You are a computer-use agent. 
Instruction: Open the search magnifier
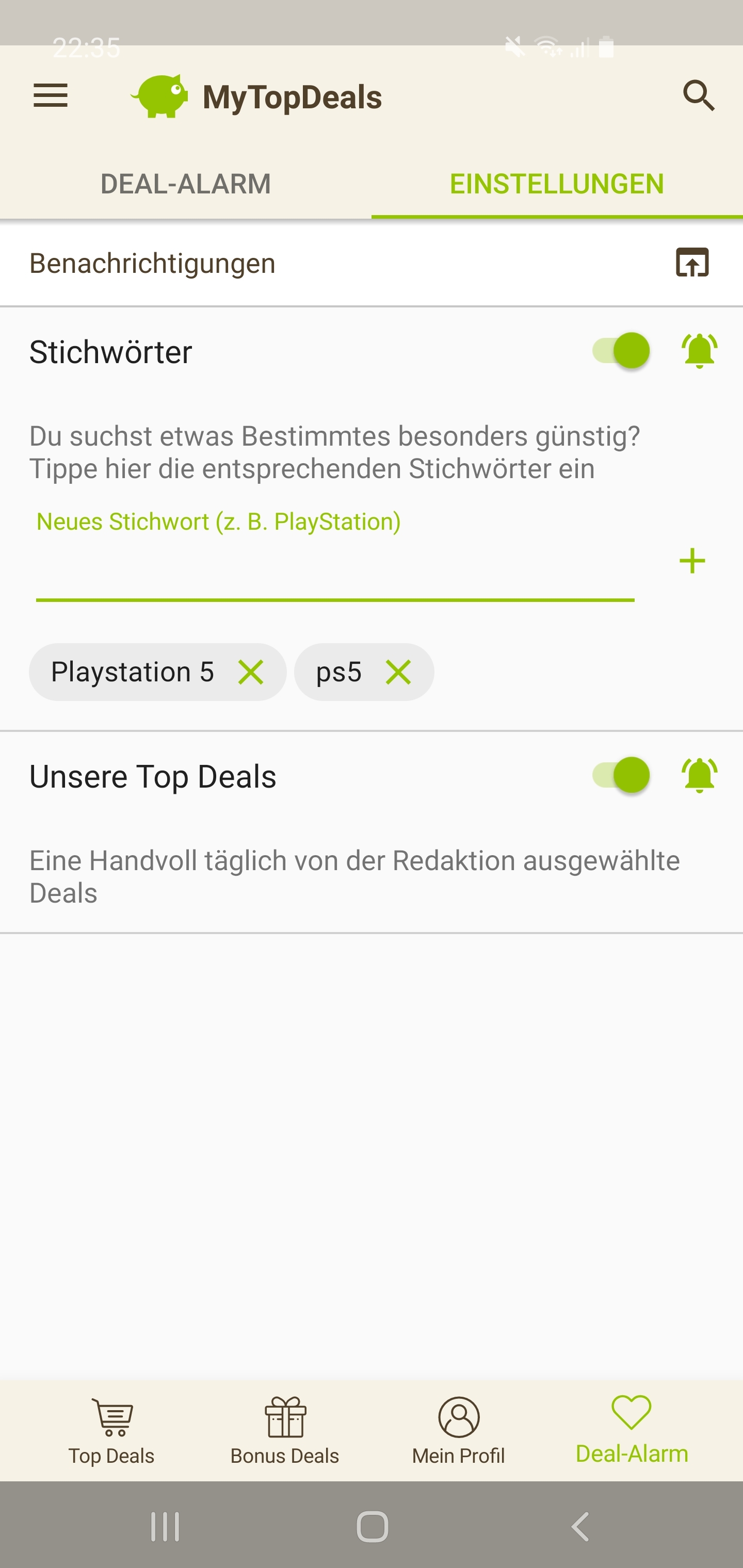[698, 96]
